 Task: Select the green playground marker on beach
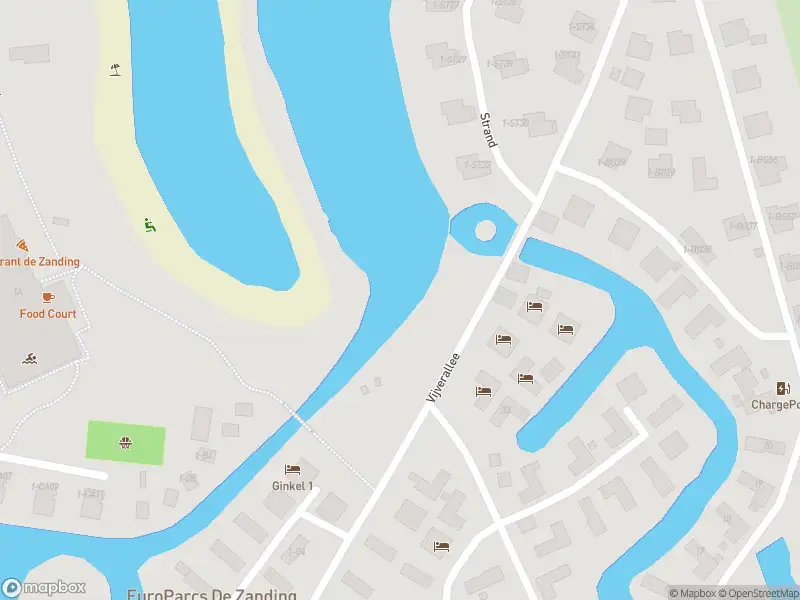149,225
